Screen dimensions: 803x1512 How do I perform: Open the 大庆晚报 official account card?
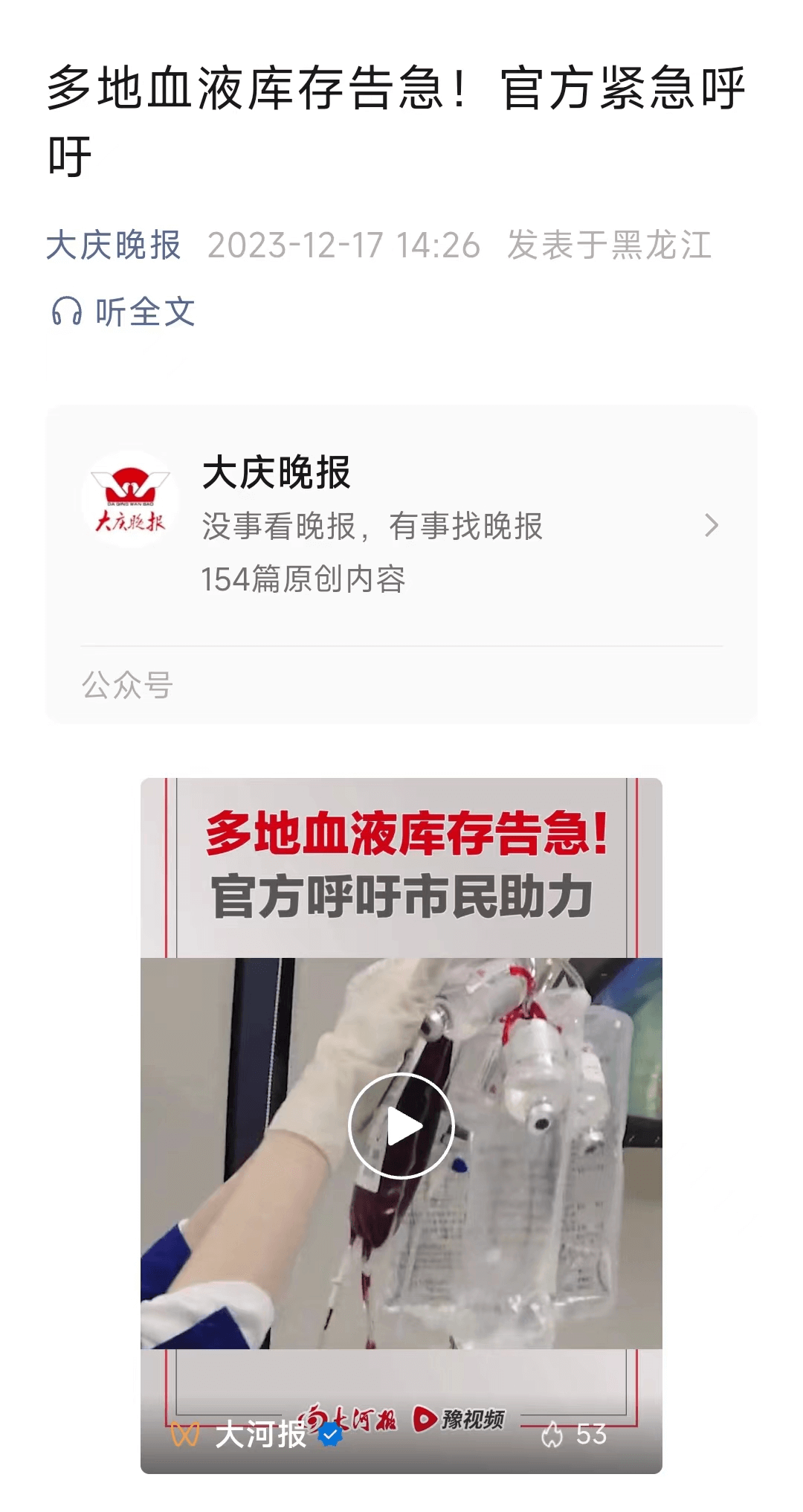(x=401, y=526)
